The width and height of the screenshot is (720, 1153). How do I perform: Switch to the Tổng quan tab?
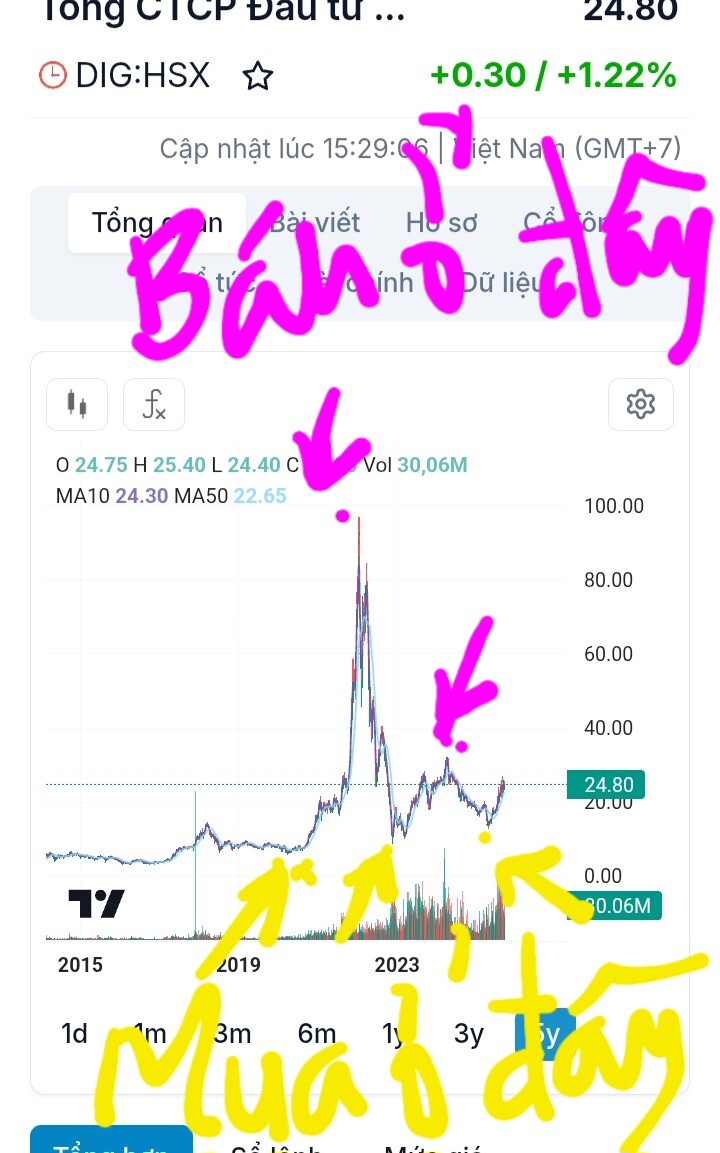[157, 222]
